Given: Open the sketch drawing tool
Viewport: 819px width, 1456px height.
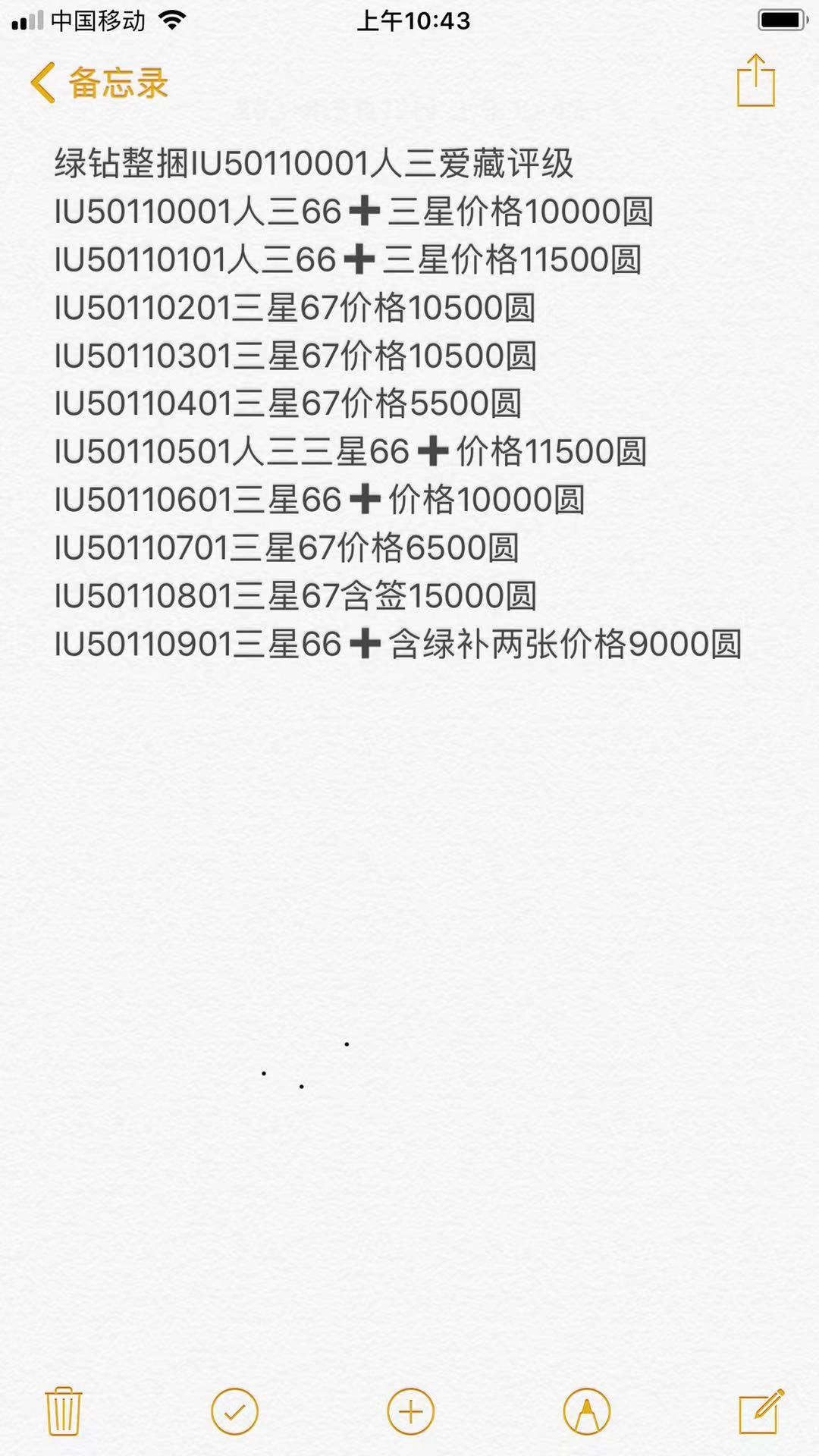Looking at the screenshot, I should click(586, 1411).
